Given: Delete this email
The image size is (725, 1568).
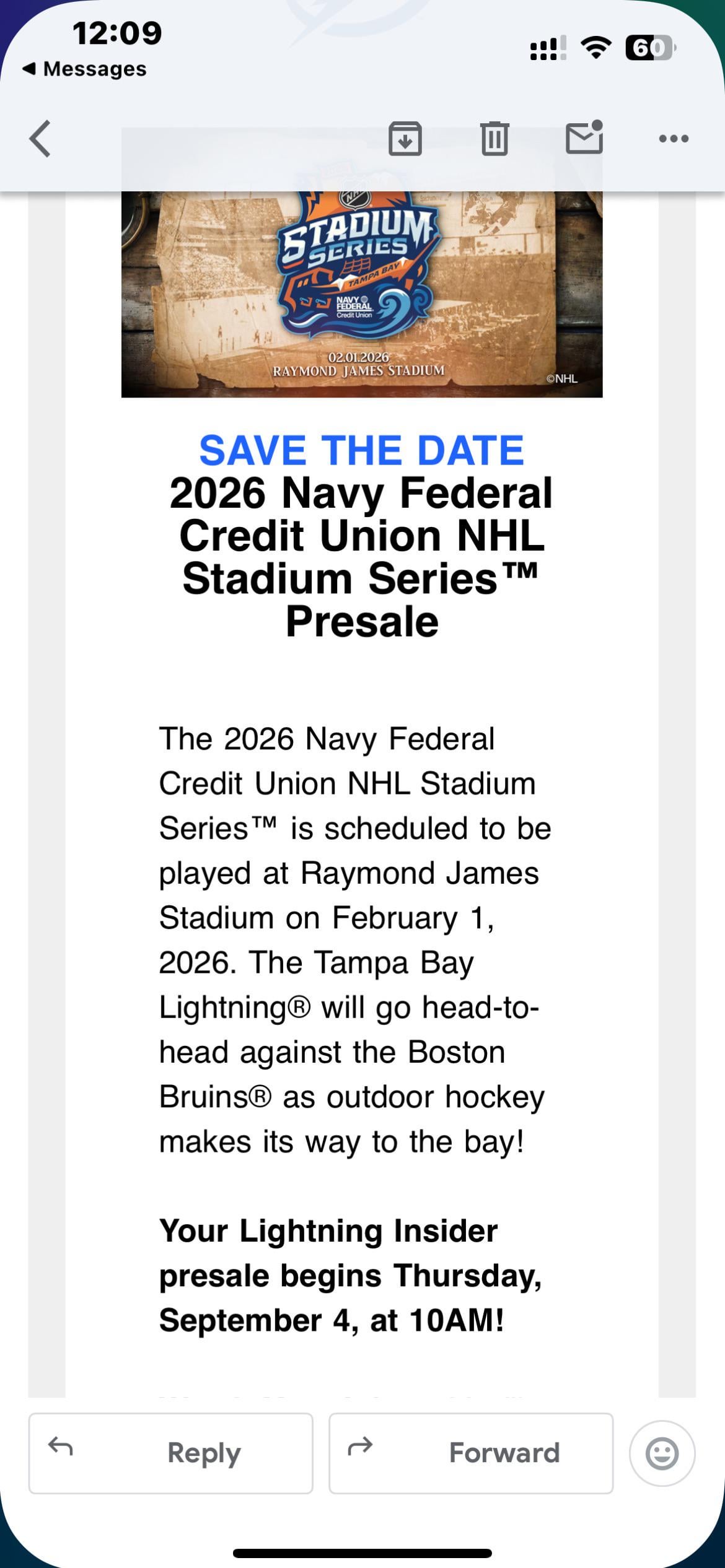Looking at the screenshot, I should (494, 138).
